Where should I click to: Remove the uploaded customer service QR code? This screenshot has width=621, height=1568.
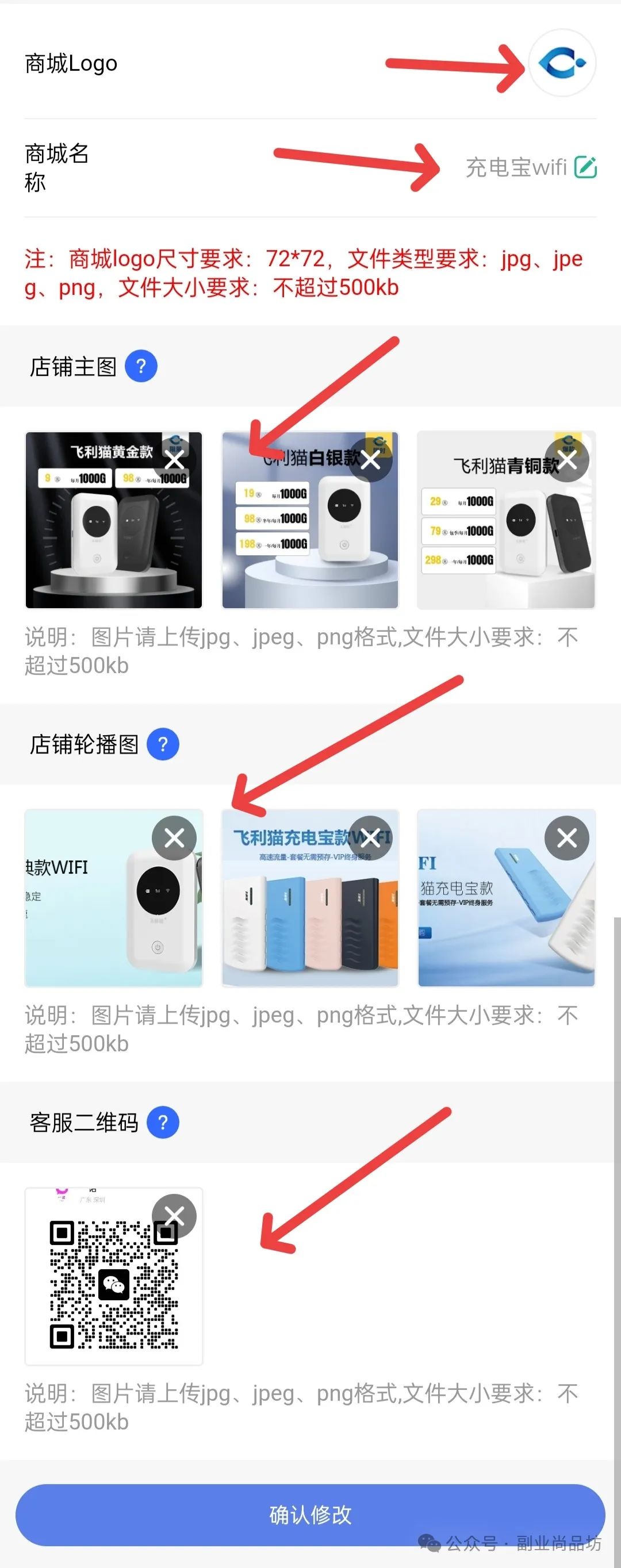[175, 1216]
